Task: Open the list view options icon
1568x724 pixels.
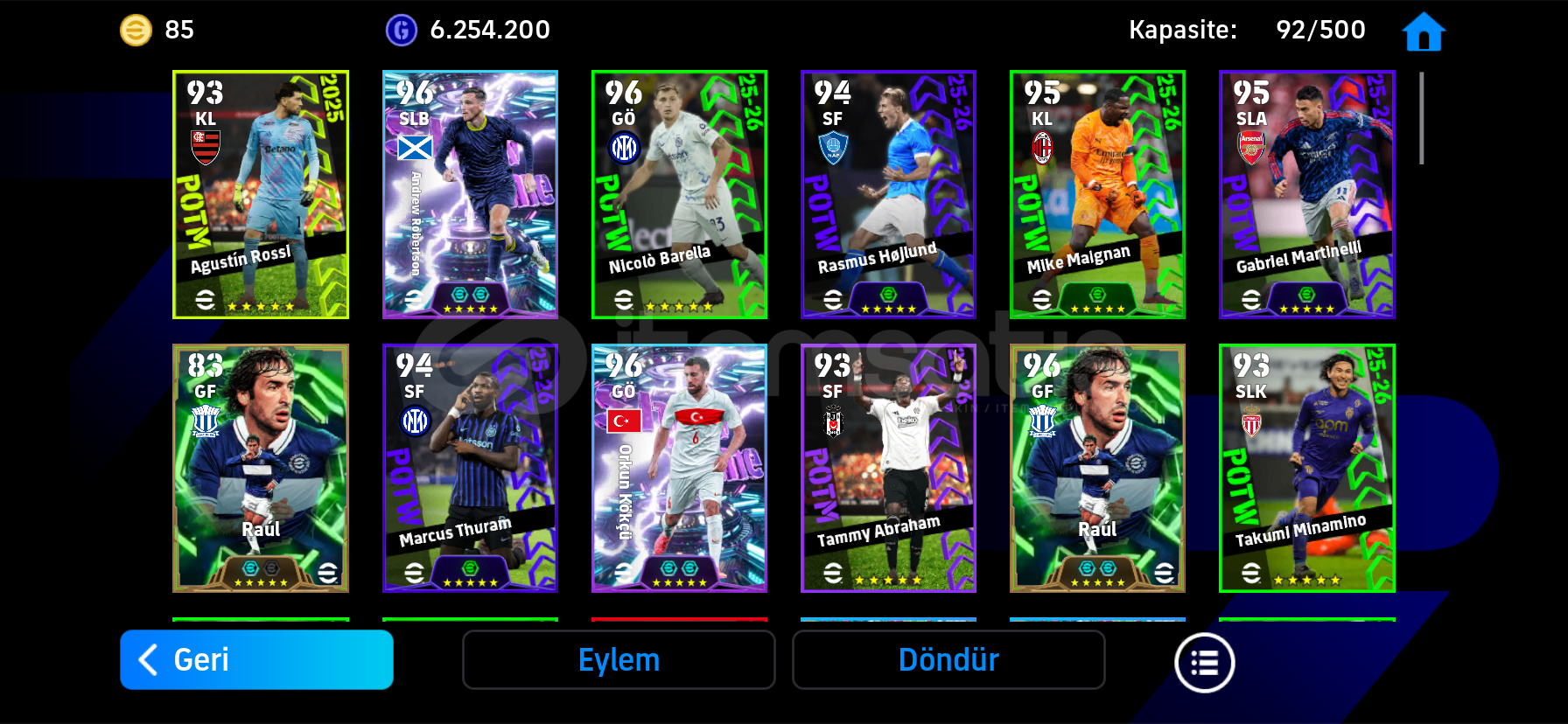Action: coord(1204,663)
